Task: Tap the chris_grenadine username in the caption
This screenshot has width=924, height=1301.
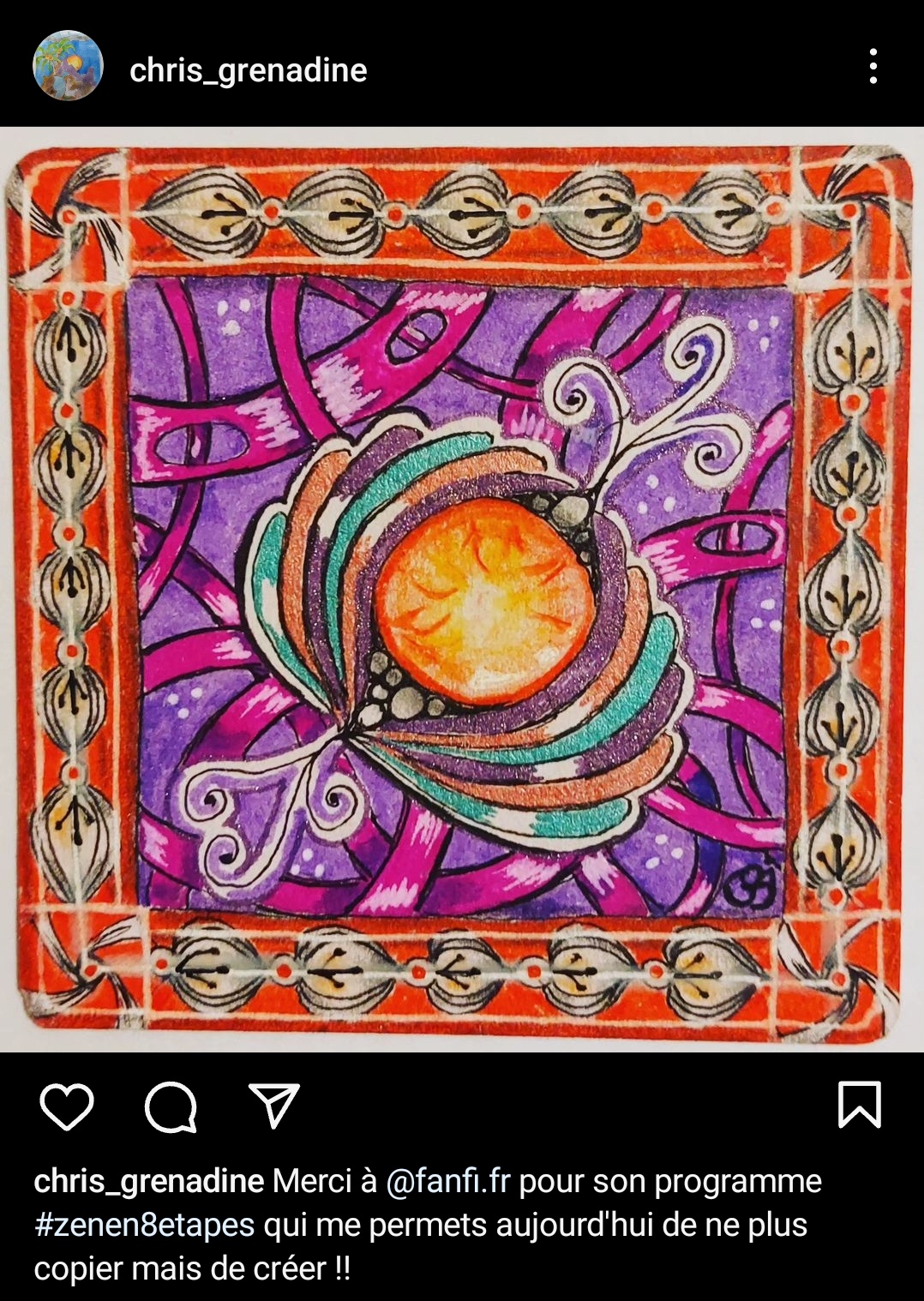Action: click(x=148, y=1181)
